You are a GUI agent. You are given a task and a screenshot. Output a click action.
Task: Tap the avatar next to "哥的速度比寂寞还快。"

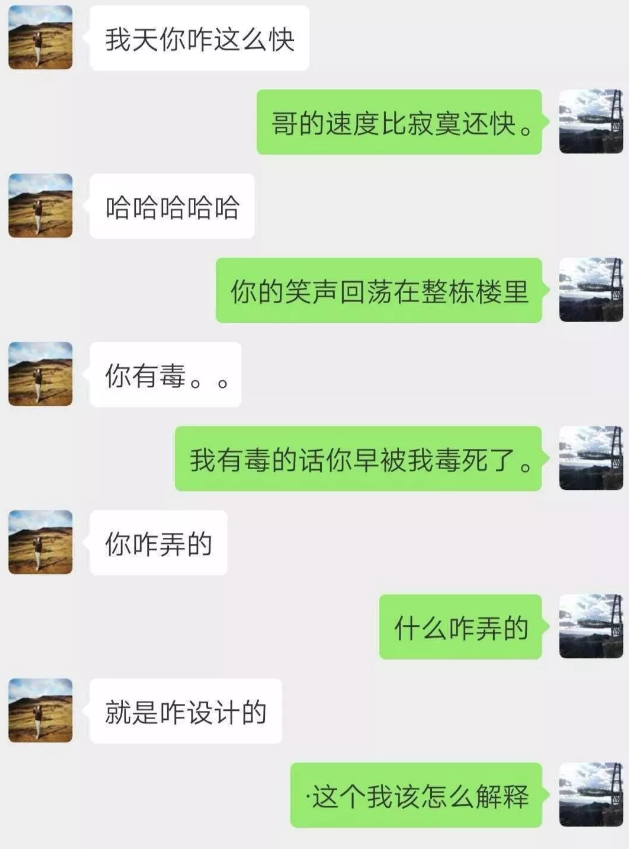point(590,122)
